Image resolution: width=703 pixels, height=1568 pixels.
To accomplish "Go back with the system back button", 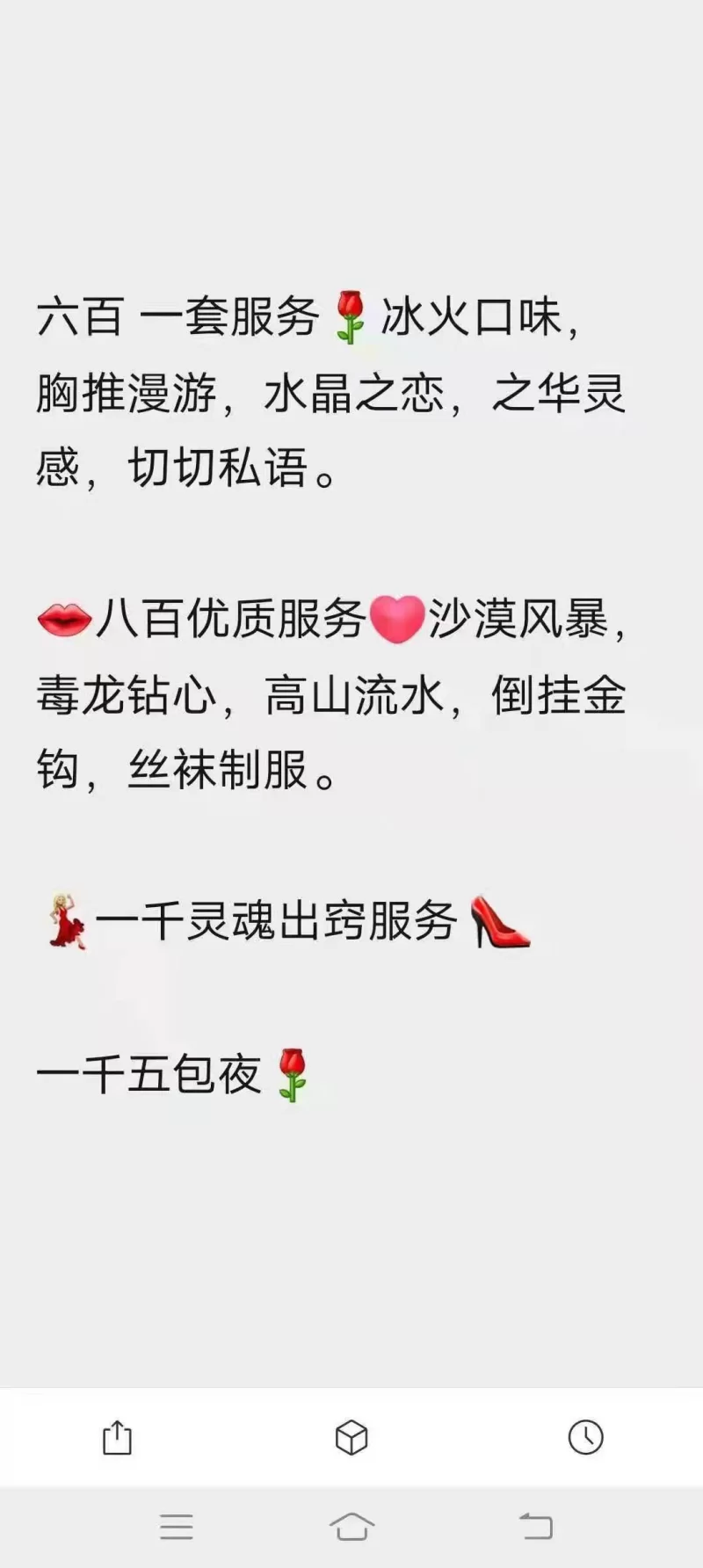I will 536,1527.
